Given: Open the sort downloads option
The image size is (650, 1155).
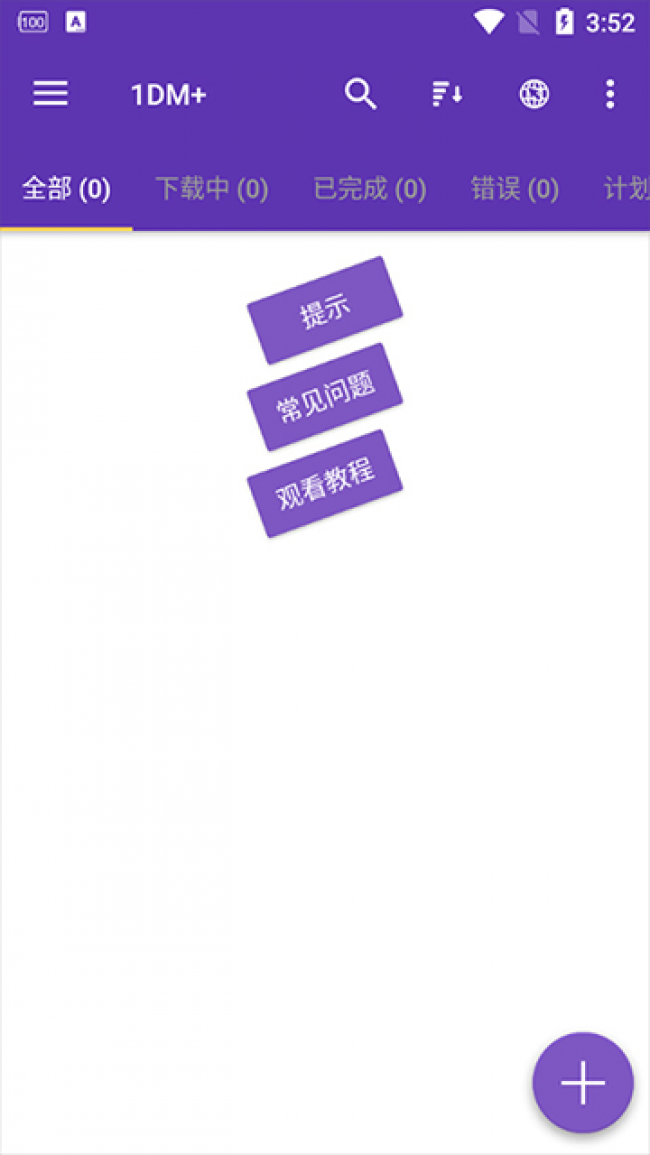Looking at the screenshot, I should point(447,94).
